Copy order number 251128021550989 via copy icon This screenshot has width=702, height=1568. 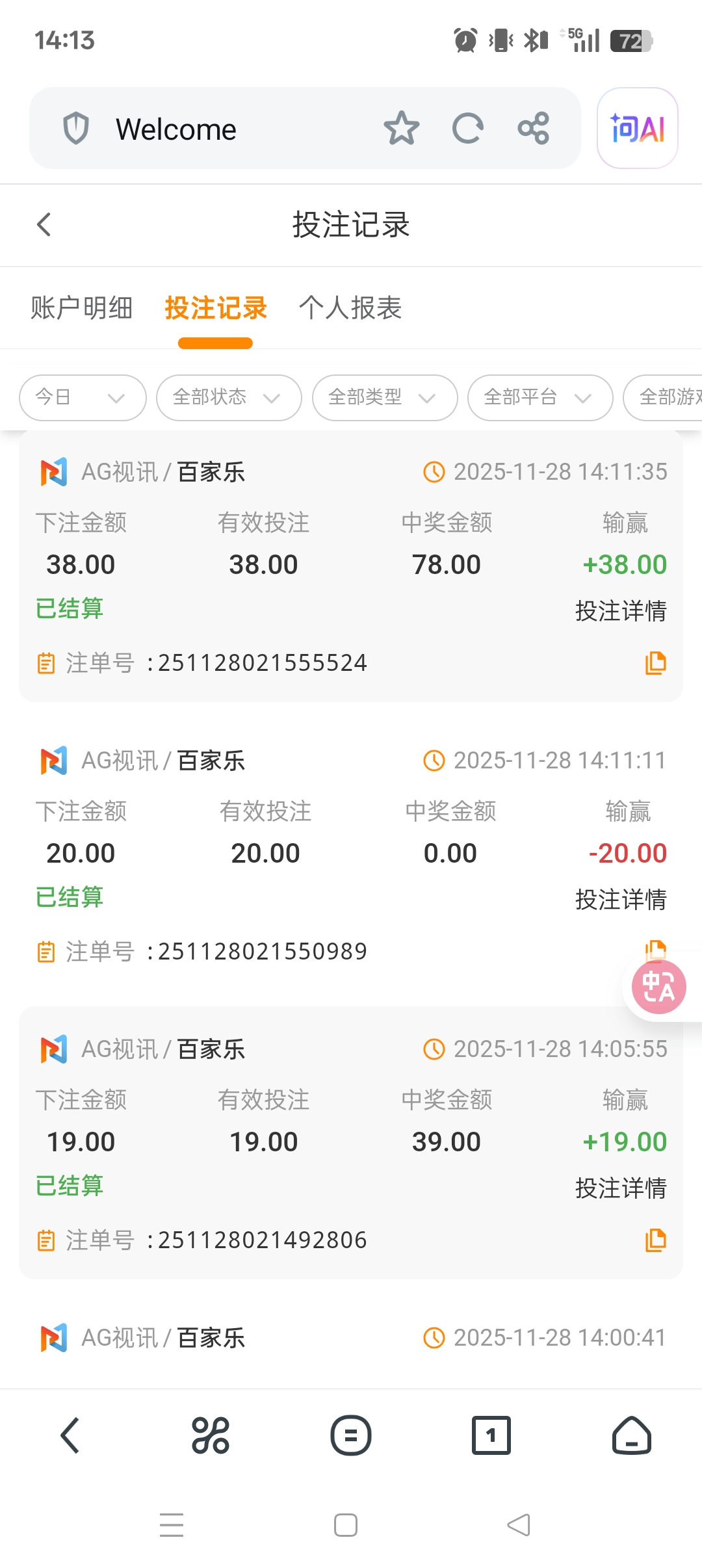coord(655,951)
